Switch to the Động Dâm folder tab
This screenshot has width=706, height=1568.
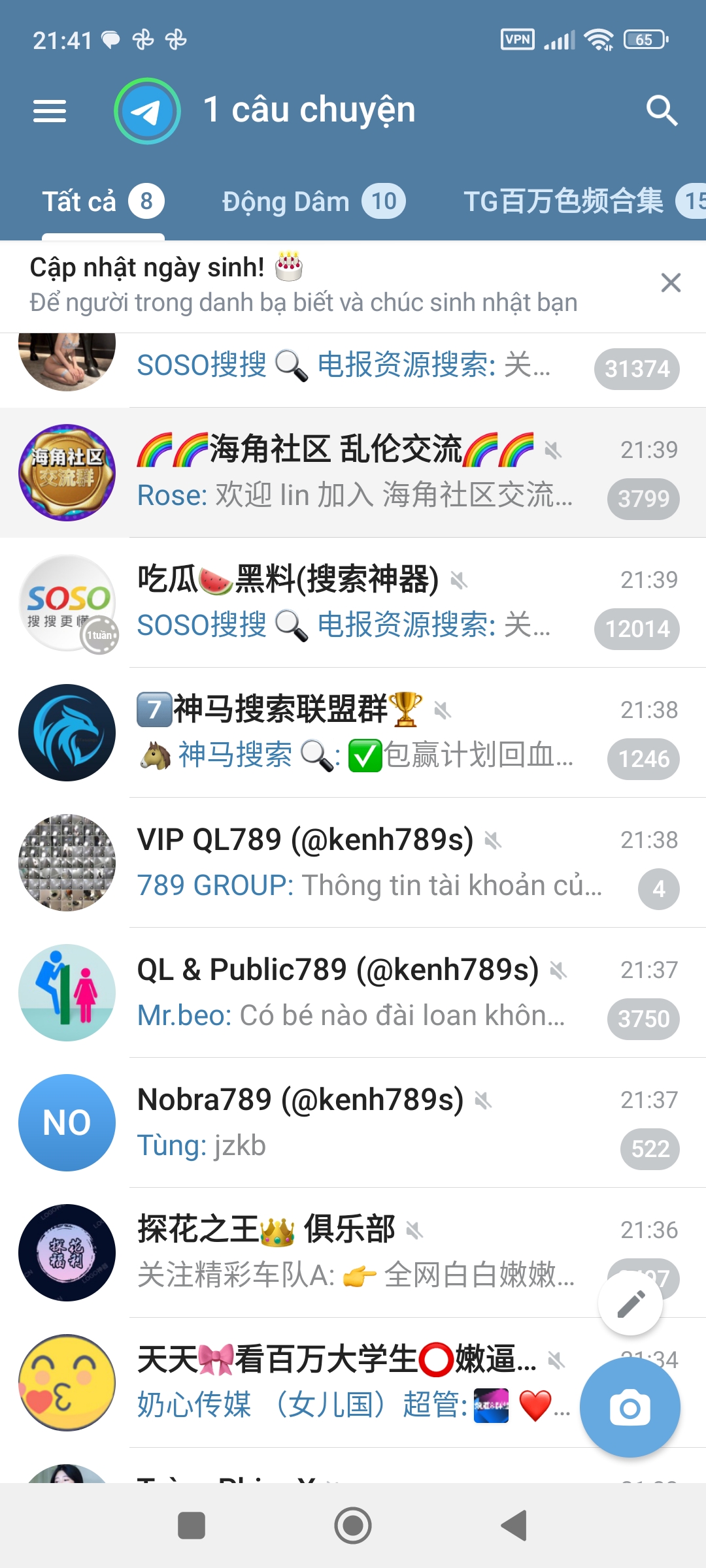[x=312, y=202]
